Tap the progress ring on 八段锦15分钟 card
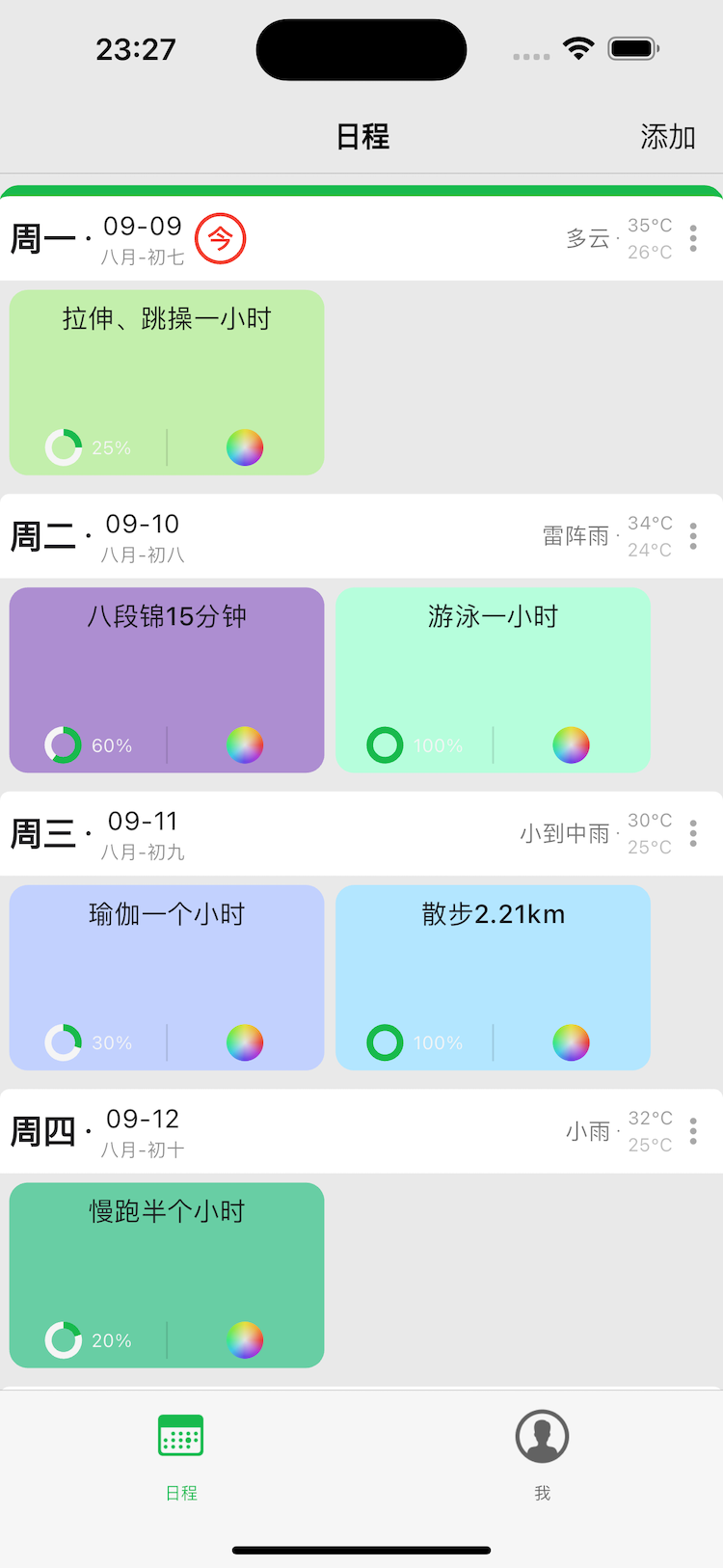Viewport: 723px width, 1568px height. click(64, 744)
